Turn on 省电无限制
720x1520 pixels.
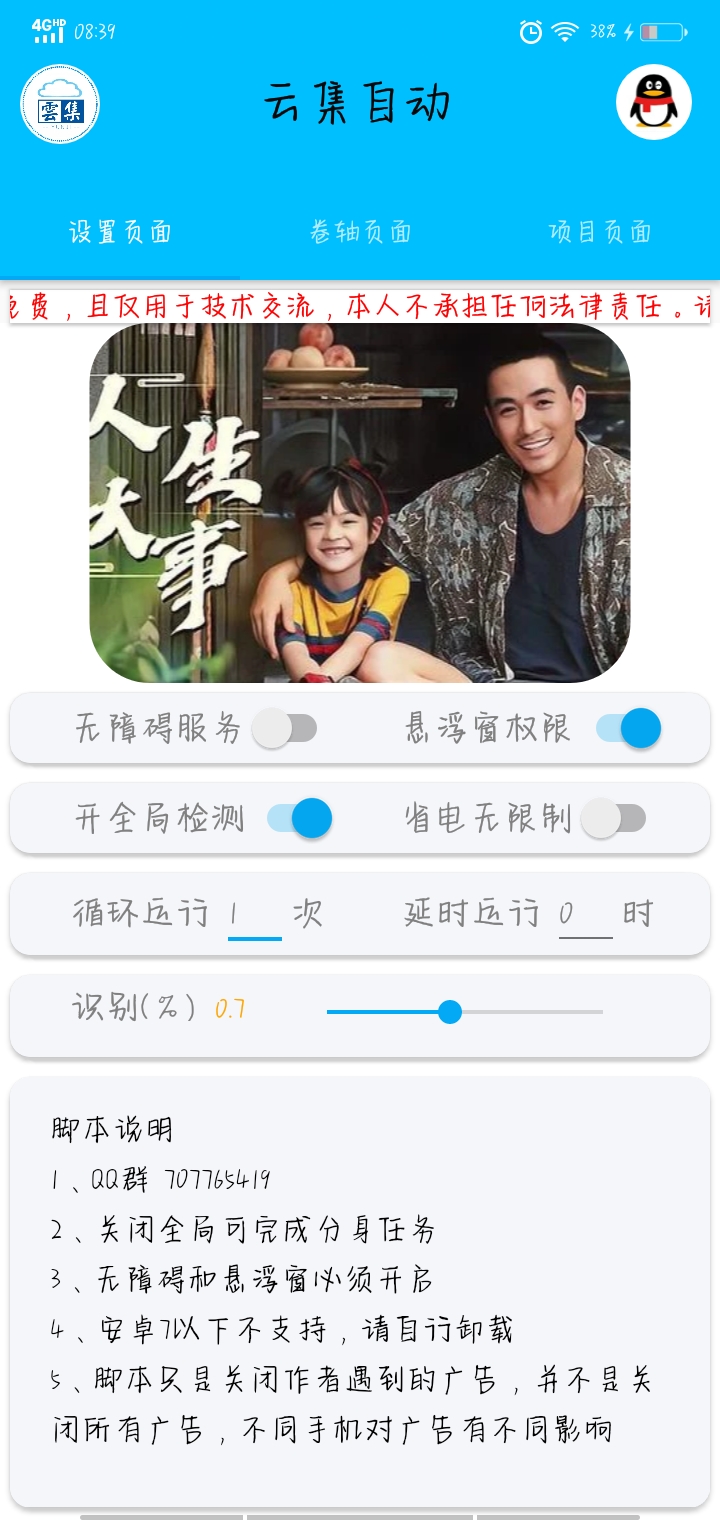tap(614, 819)
